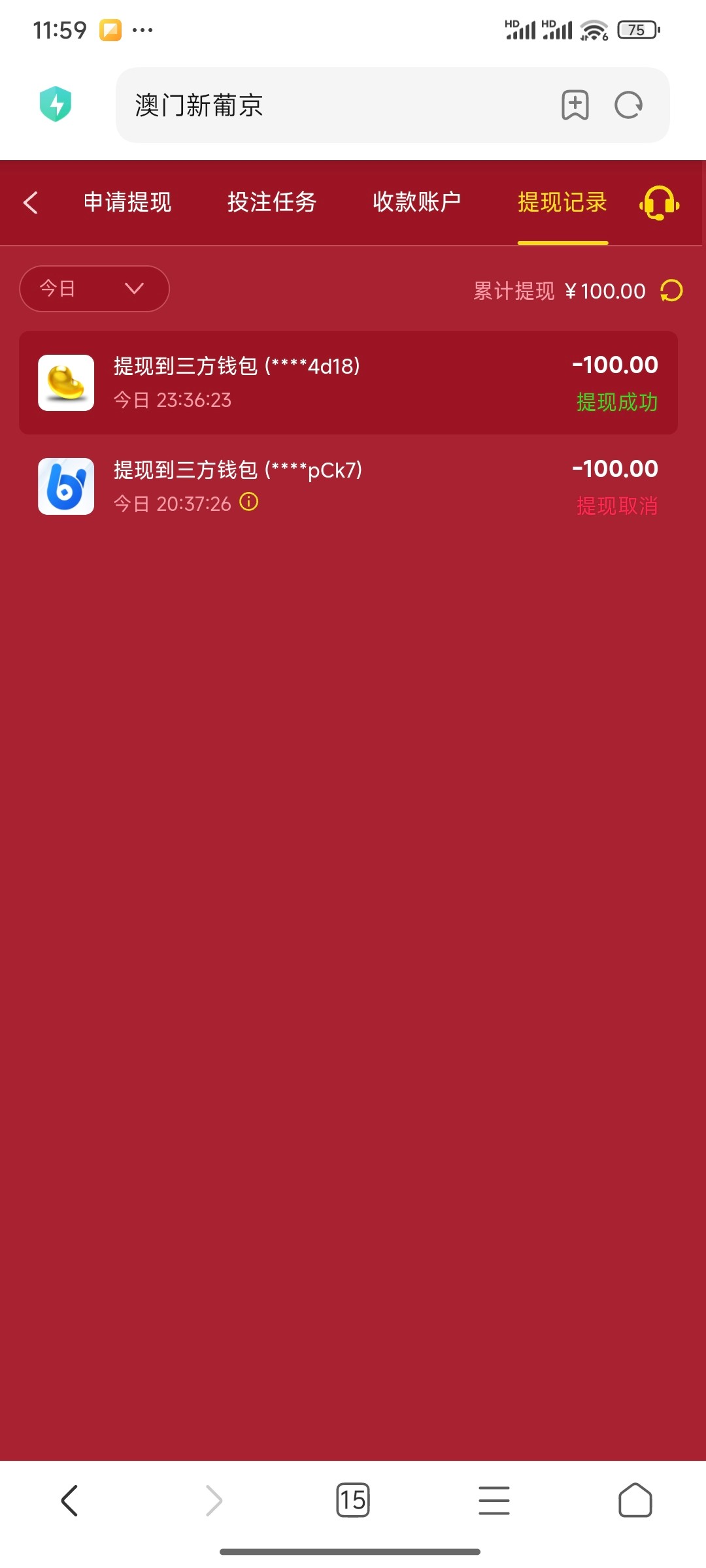
Task: Switch to the 收款账户 tab
Action: [417, 203]
